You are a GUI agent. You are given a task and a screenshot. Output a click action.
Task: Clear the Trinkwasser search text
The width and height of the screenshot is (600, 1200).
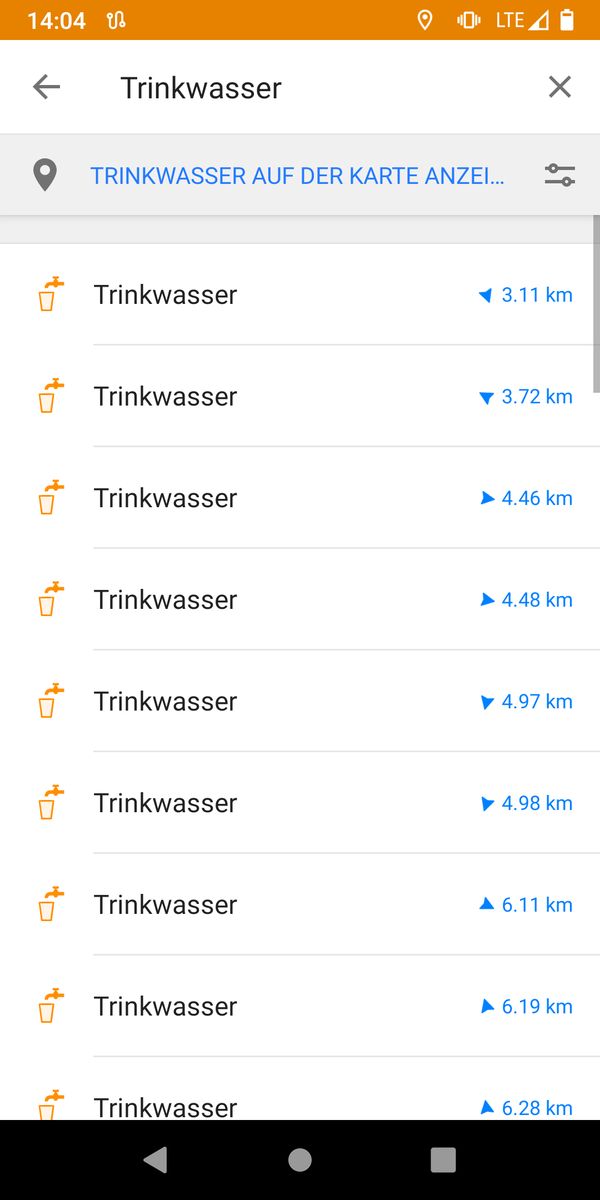(560, 87)
